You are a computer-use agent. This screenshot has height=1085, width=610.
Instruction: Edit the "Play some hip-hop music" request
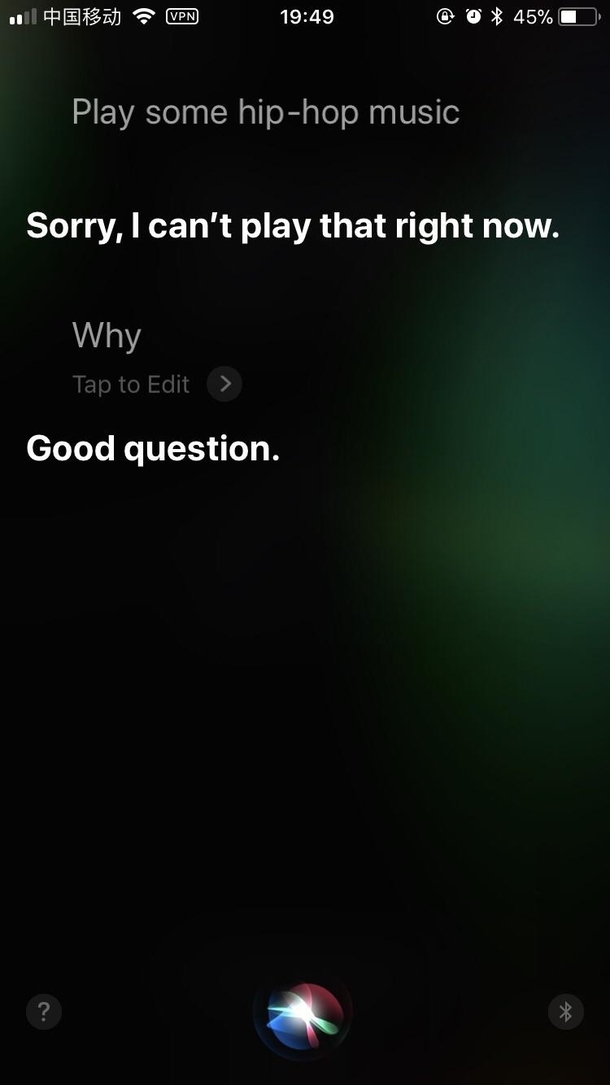[x=265, y=112]
